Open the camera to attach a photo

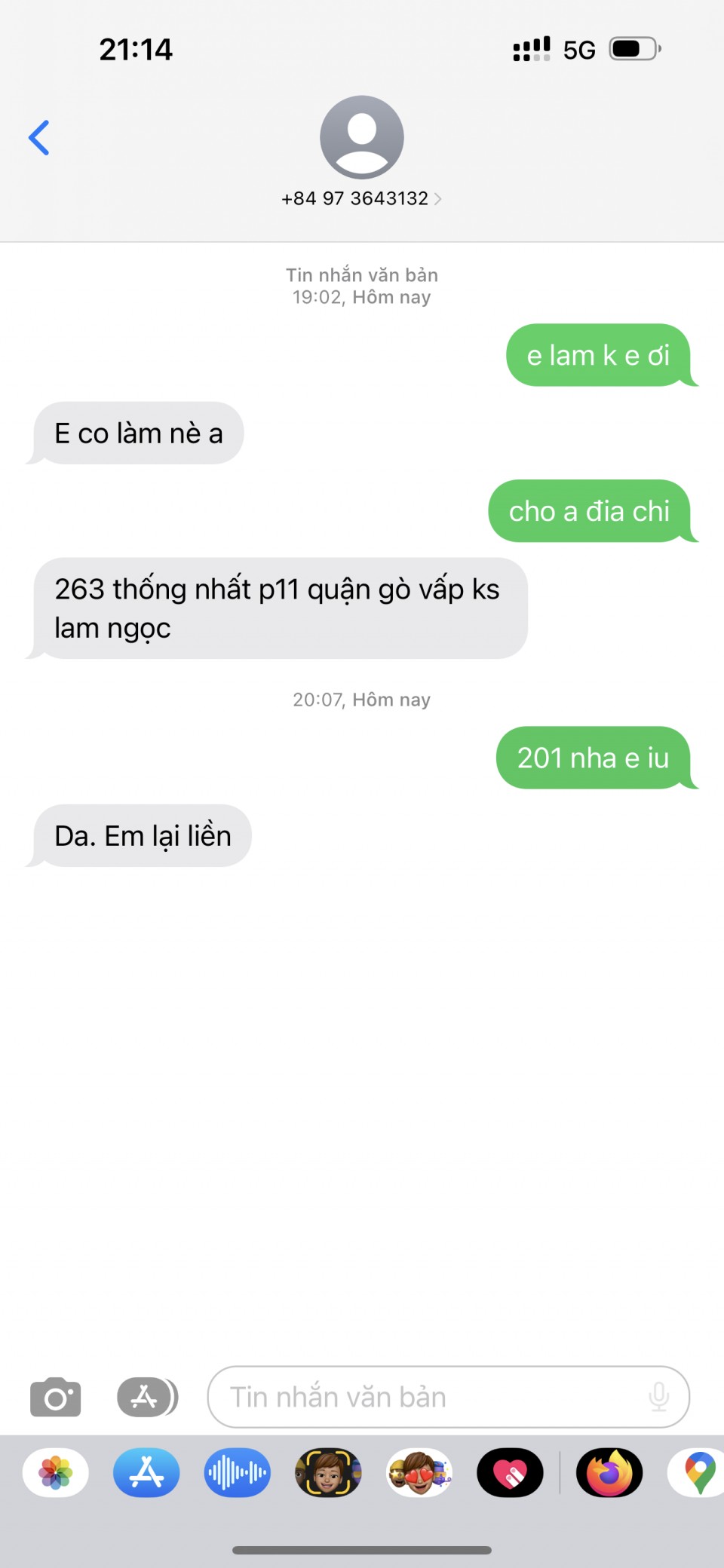pyautogui.click(x=55, y=1397)
